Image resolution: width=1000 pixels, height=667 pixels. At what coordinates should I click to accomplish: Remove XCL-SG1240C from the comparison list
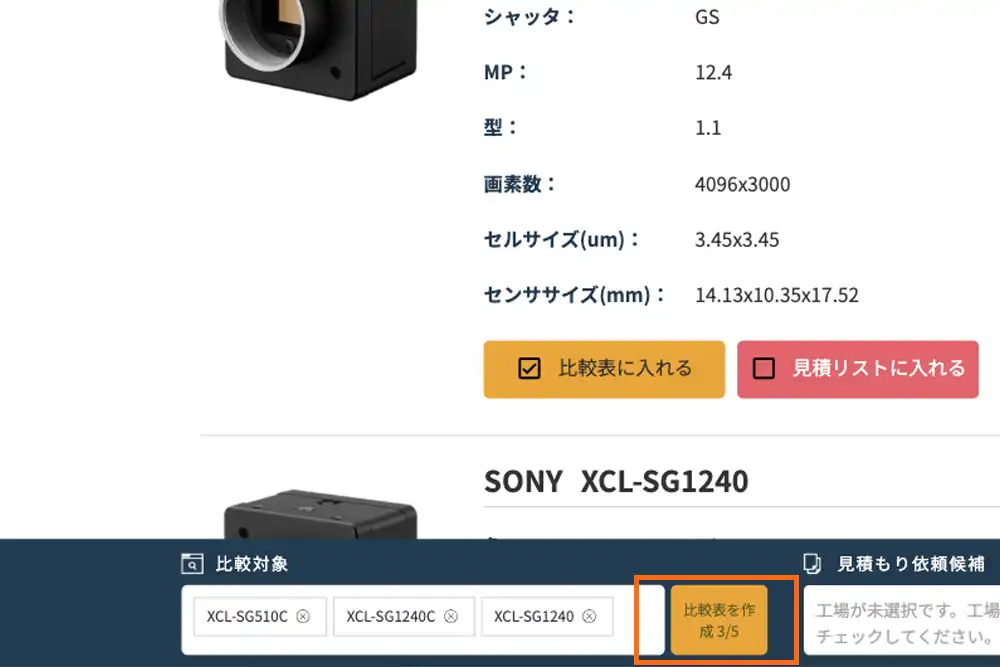click(x=451, y=616)
